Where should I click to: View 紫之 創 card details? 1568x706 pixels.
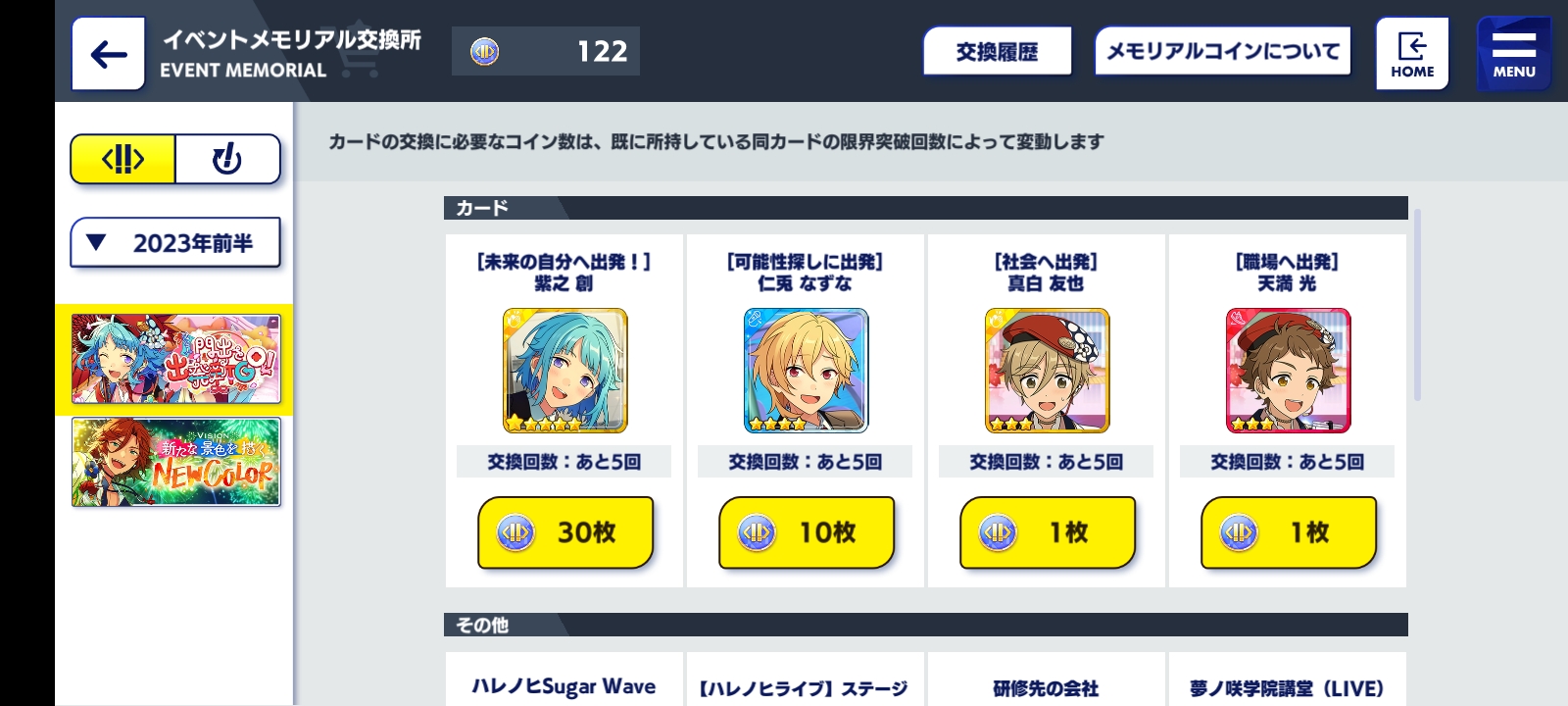coord(565,371)
